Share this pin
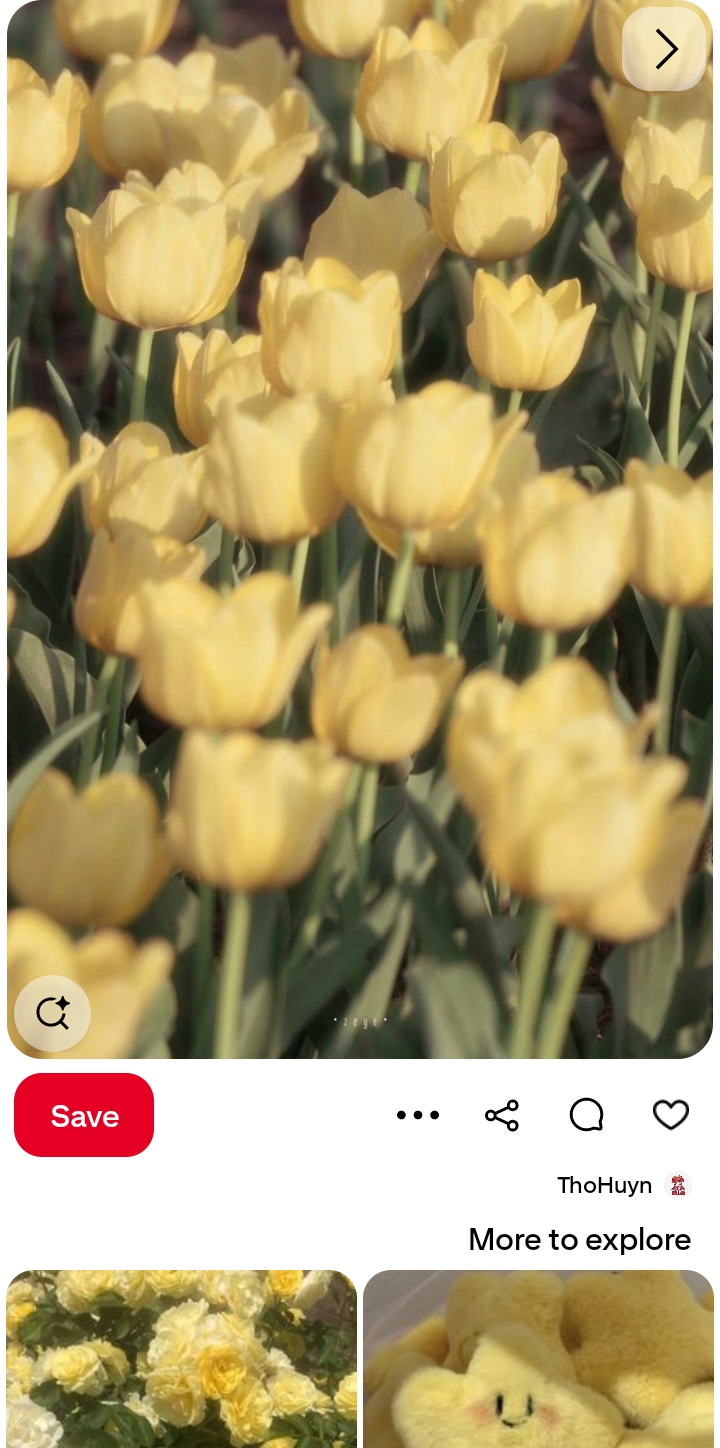 (502, 1115)
